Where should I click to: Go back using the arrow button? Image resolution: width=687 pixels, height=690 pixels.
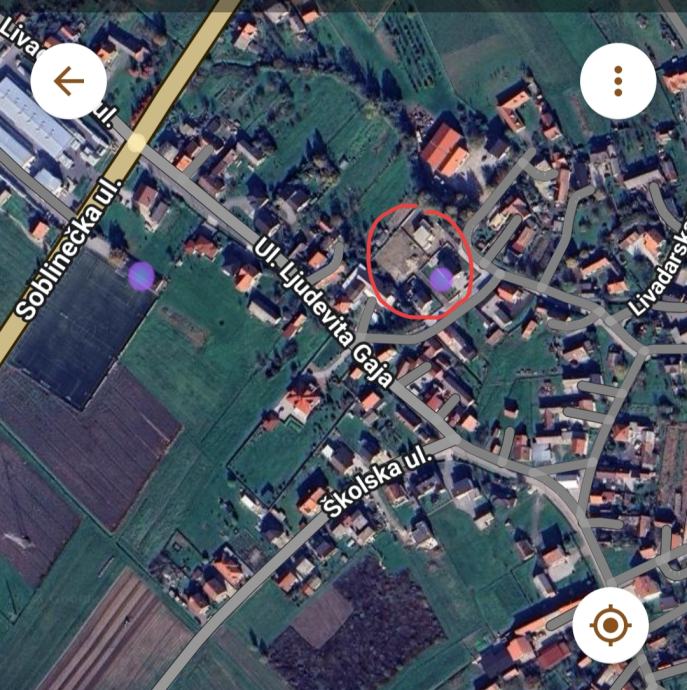(68, 82)
